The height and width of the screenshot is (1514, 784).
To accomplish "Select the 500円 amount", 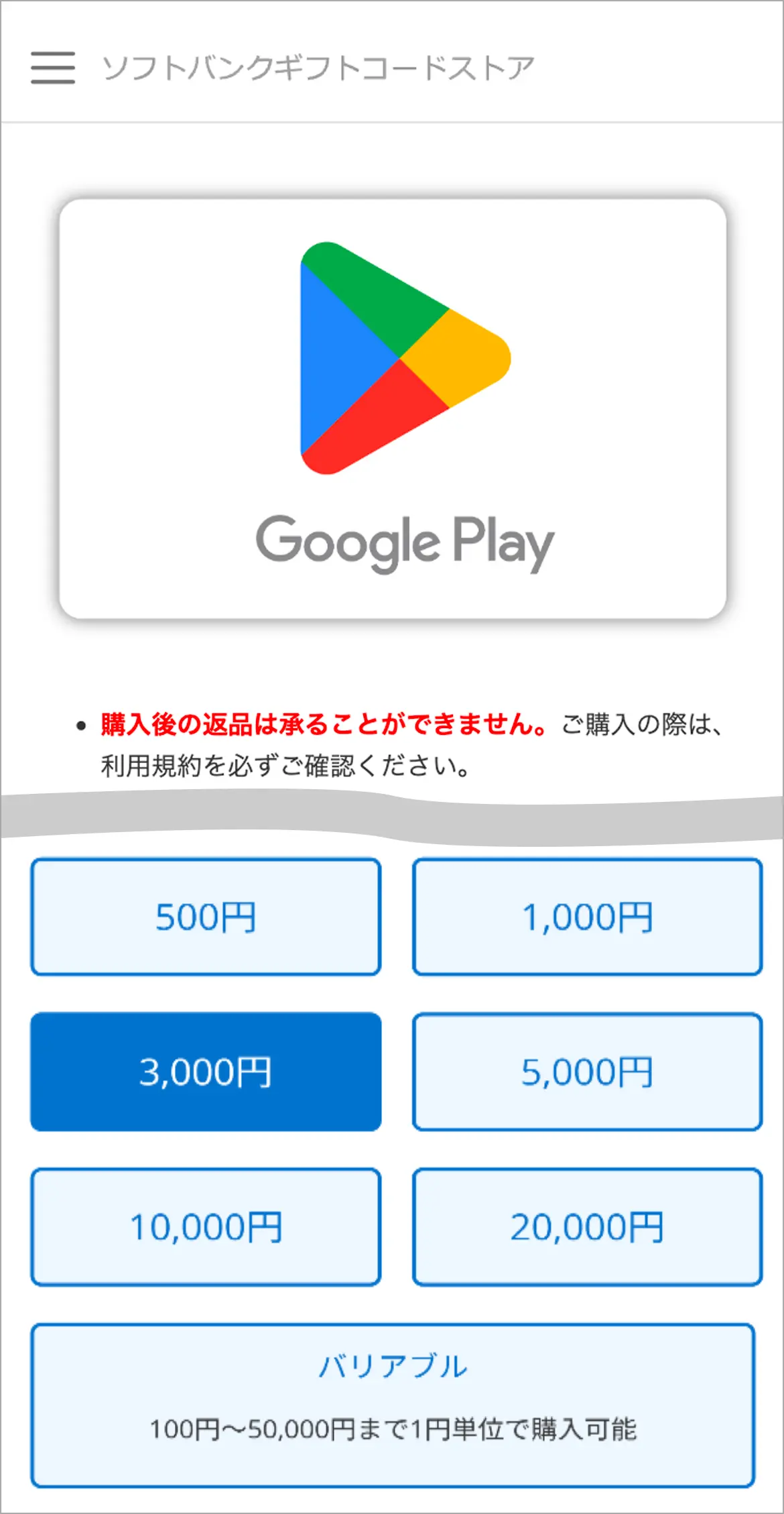I will click(x=206, y=917).
